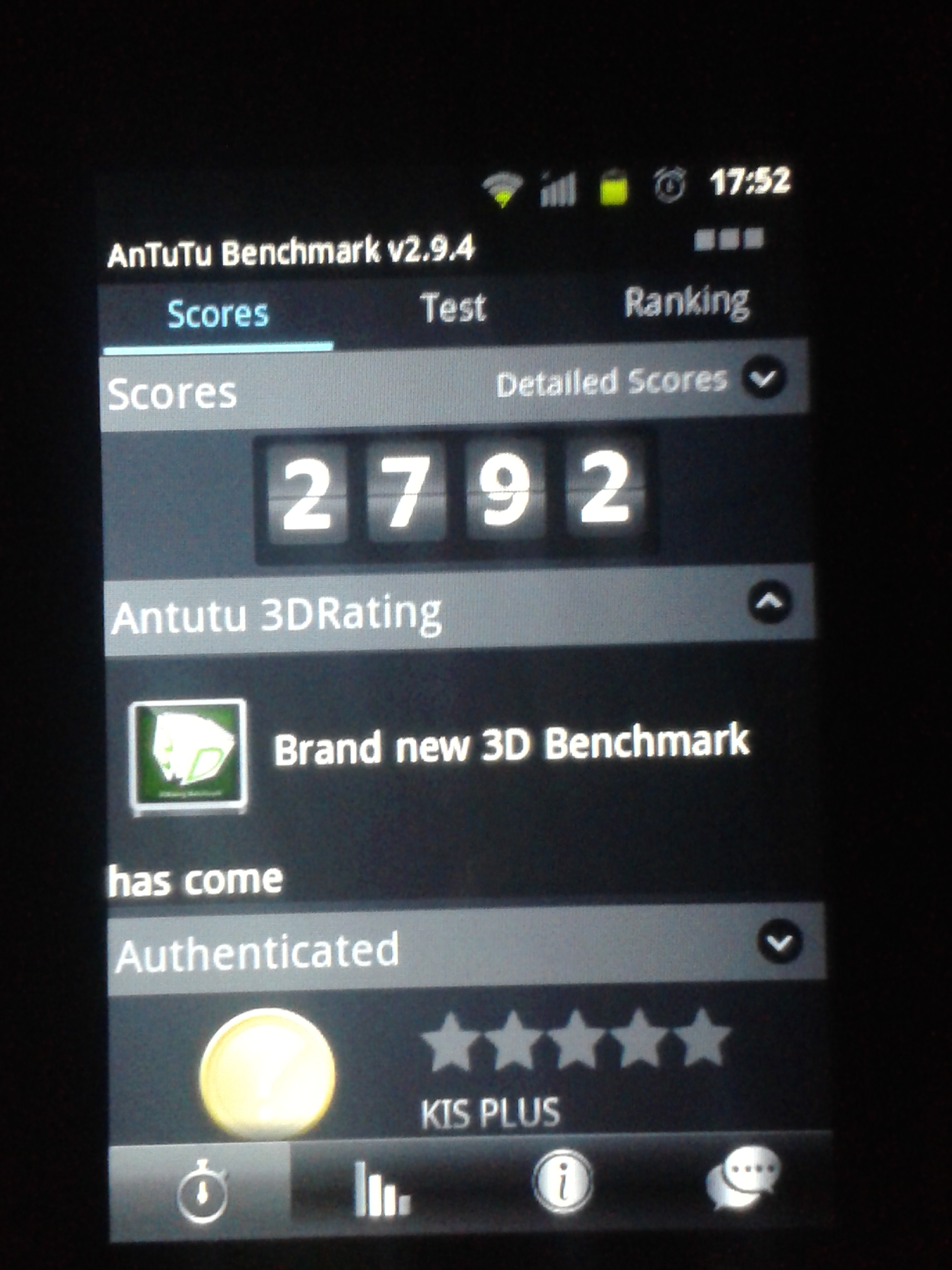Switch to the Ranking tab
The height and width of the screenshot is (1270, 952).
[x=686, y=302]
